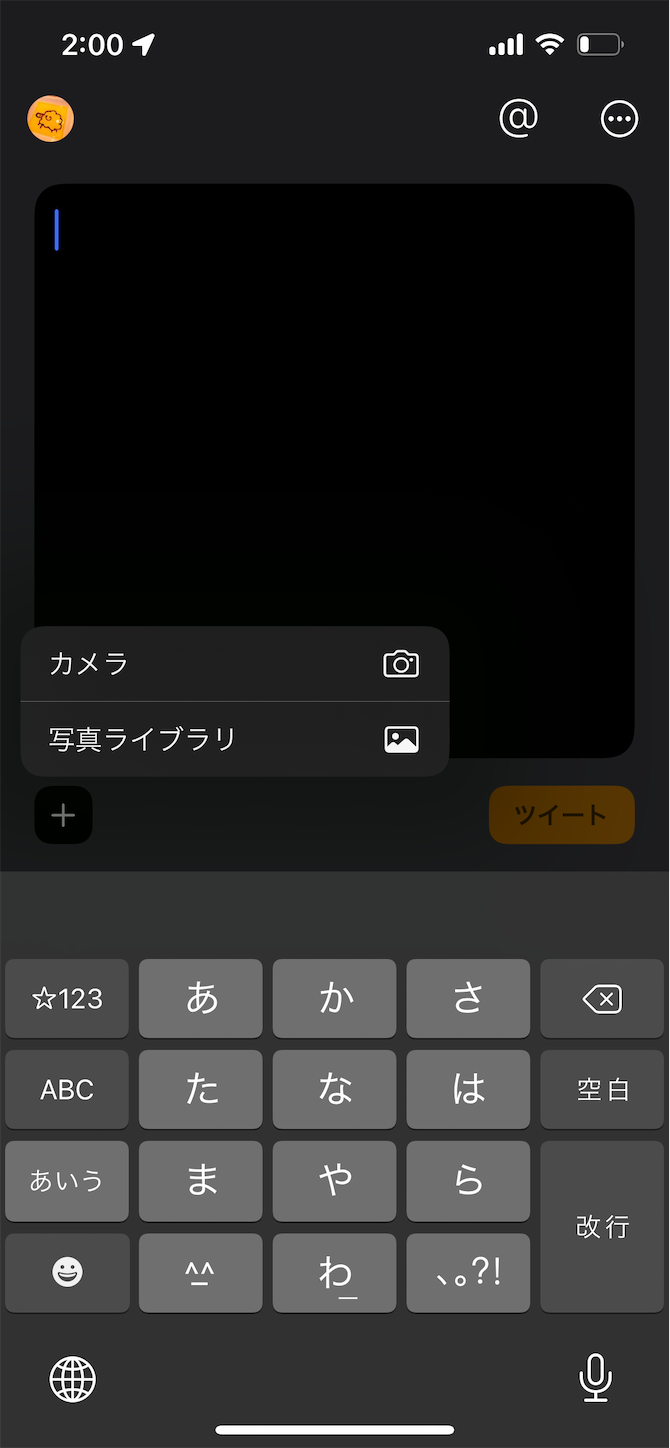670x1448 pixels.
Task: Tap the ☆123 keyboard key
Action: 67,999
